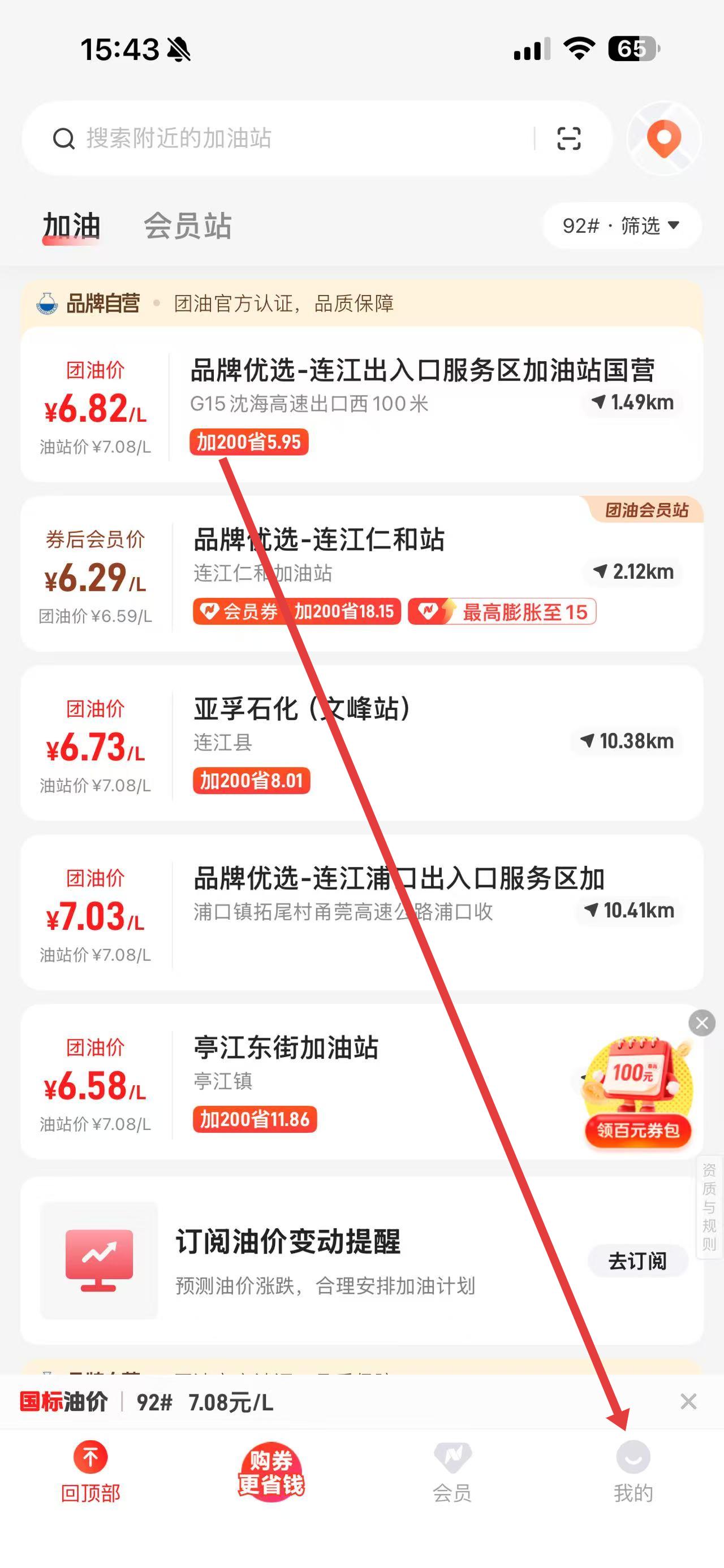The width and height of the screenshot is (724, 1568).
Task: Go back to top with 回顶部
Action: pos(90,1472)
